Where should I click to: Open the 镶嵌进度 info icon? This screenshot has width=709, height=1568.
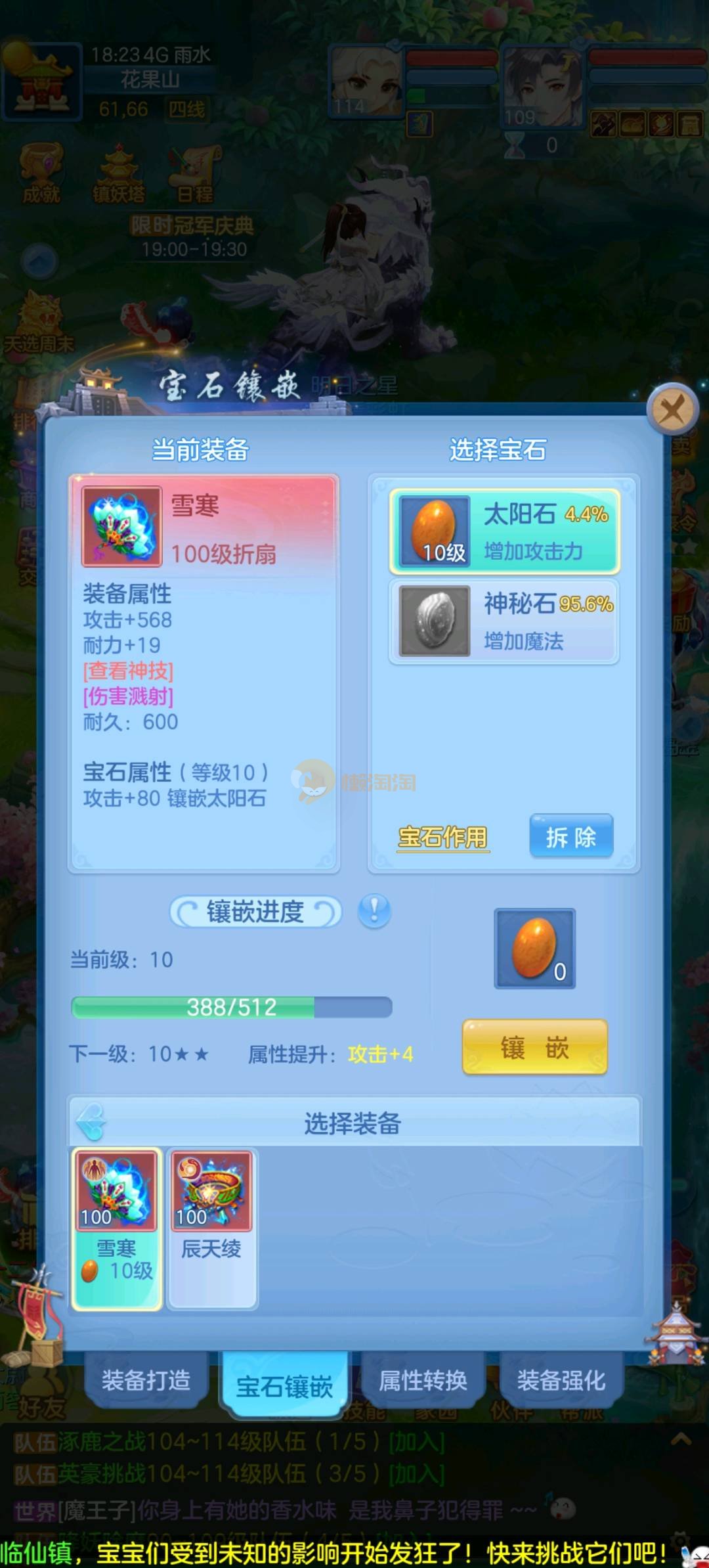pos(374,911)
